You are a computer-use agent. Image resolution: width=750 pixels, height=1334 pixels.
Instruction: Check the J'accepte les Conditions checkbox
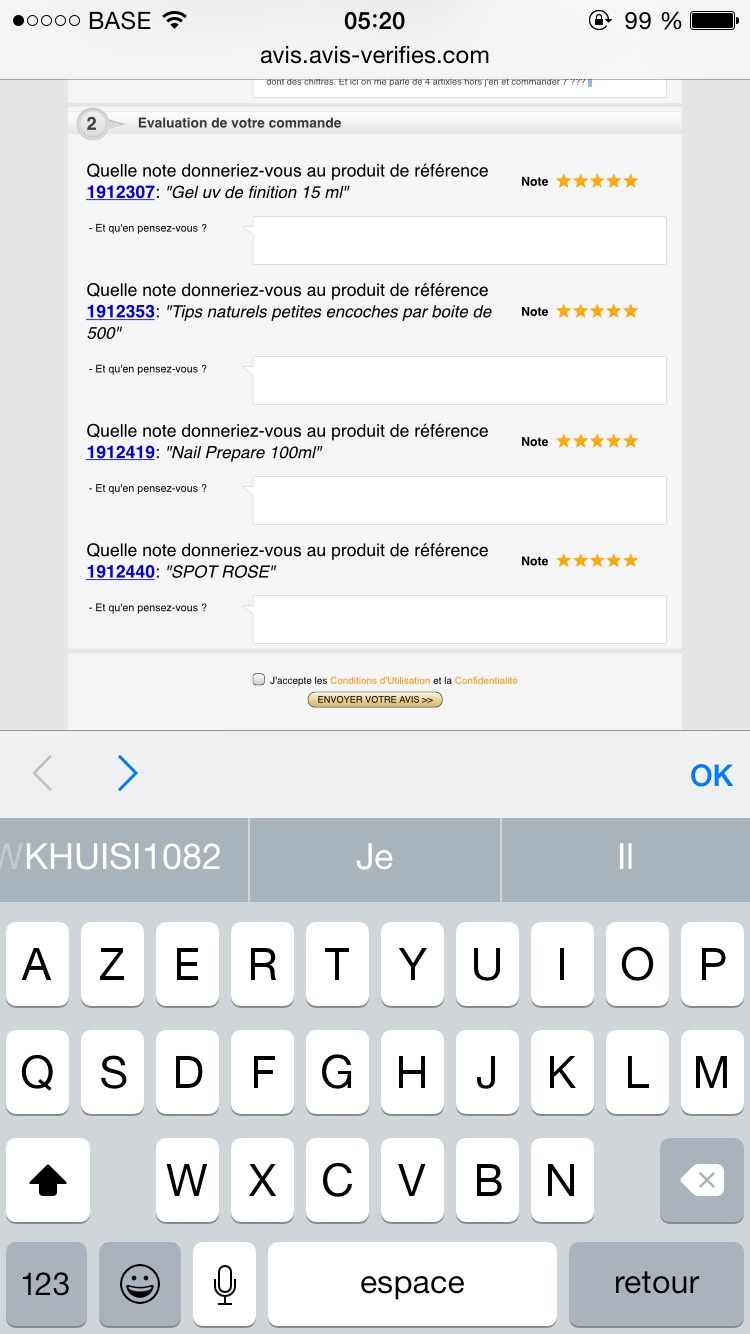click(x=259, y=680)
